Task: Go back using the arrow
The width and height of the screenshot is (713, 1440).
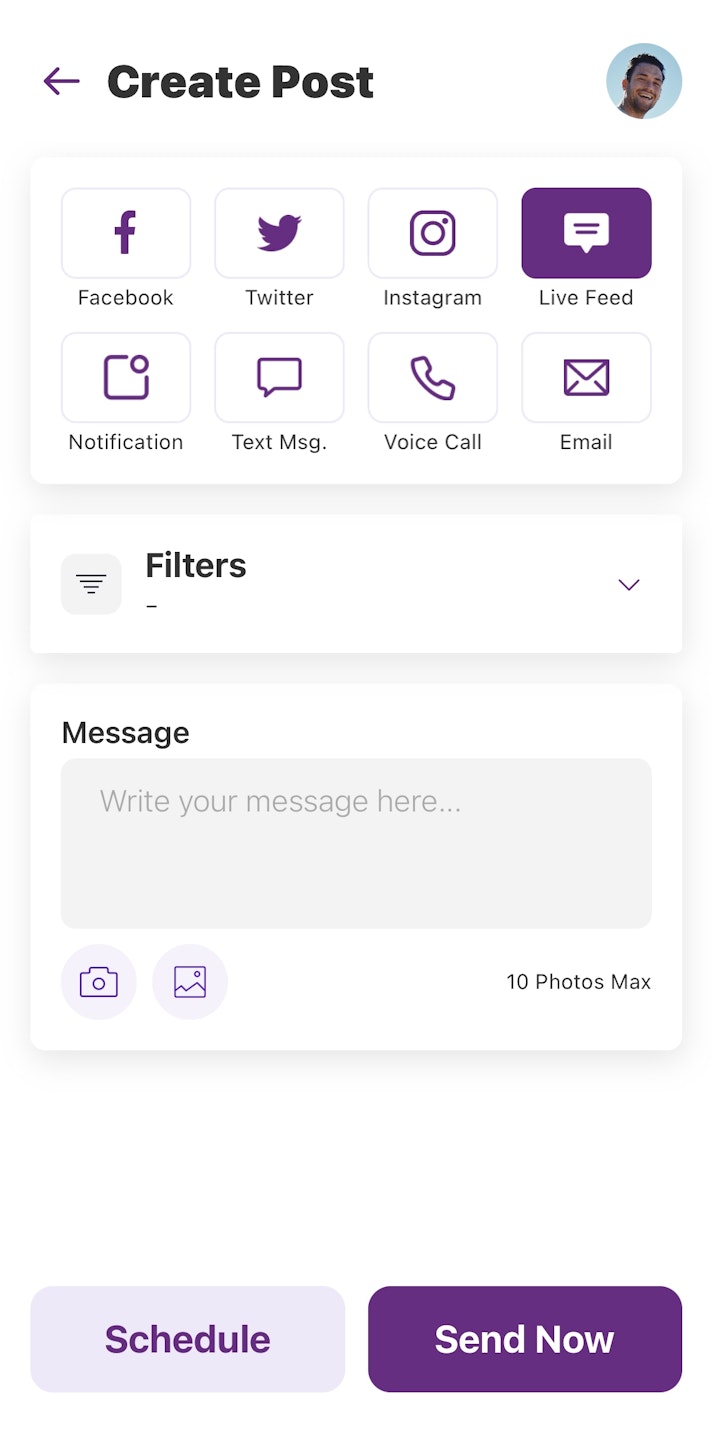Action: [61, 81]
